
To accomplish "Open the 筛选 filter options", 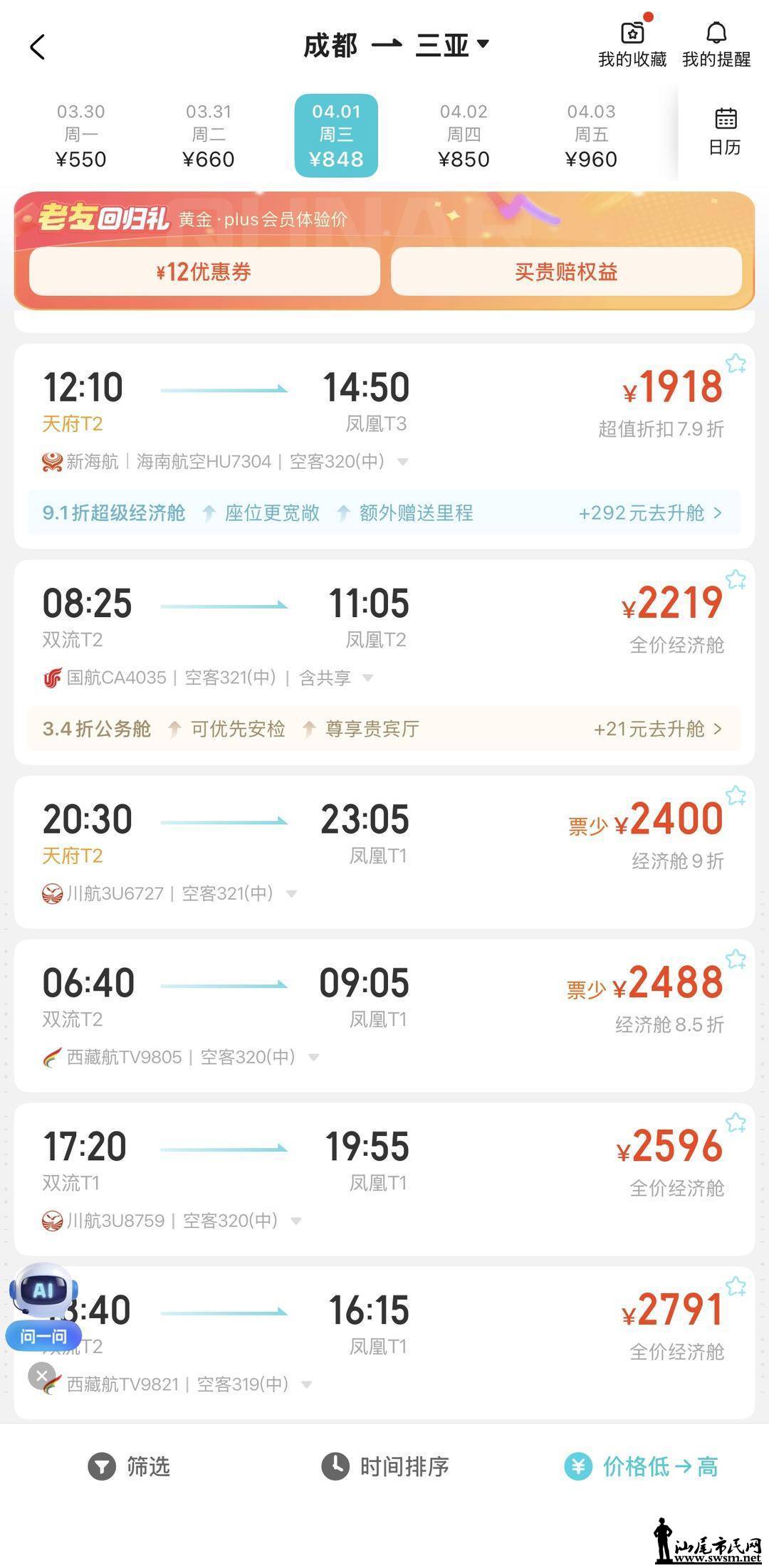I will [x=129, y=1467].
